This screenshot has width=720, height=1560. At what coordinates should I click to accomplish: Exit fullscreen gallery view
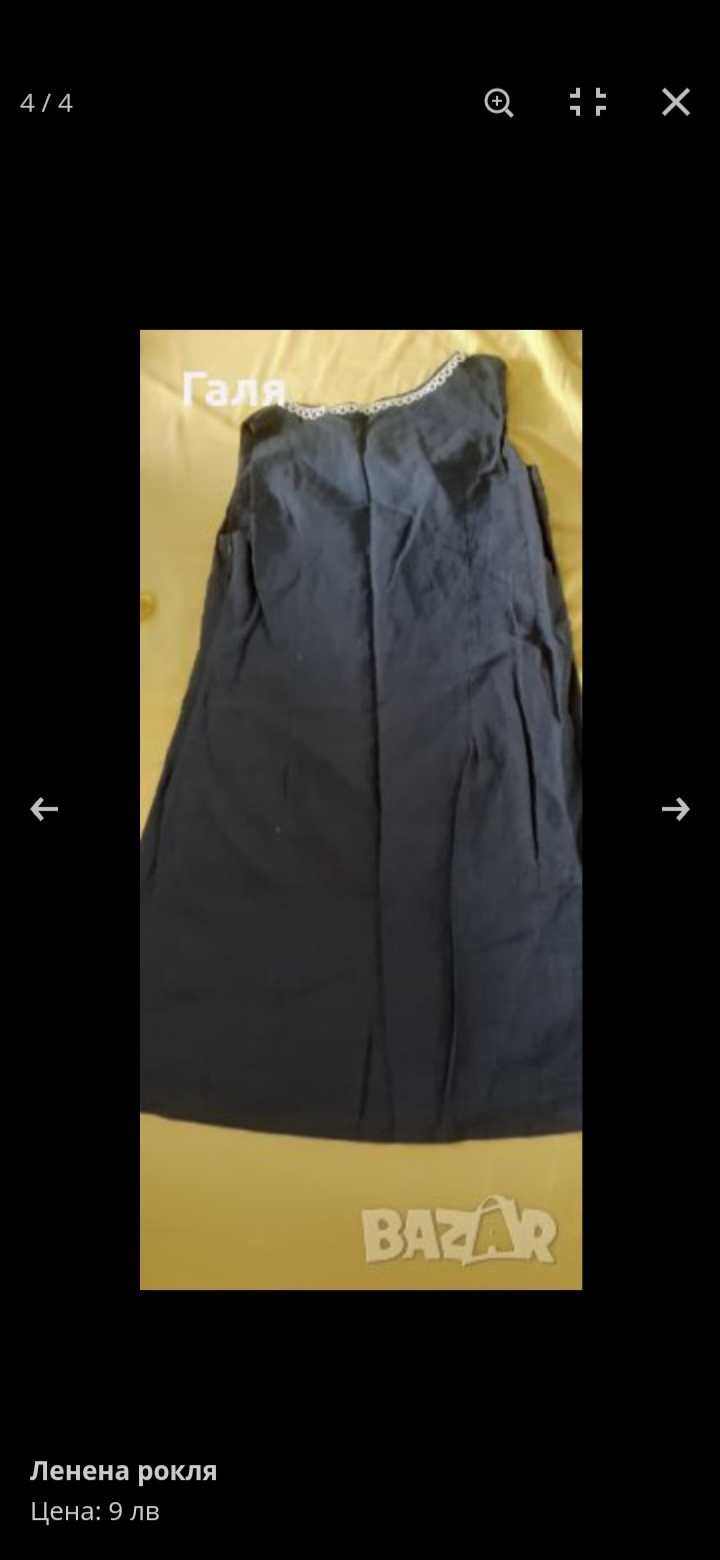[588, 102]
